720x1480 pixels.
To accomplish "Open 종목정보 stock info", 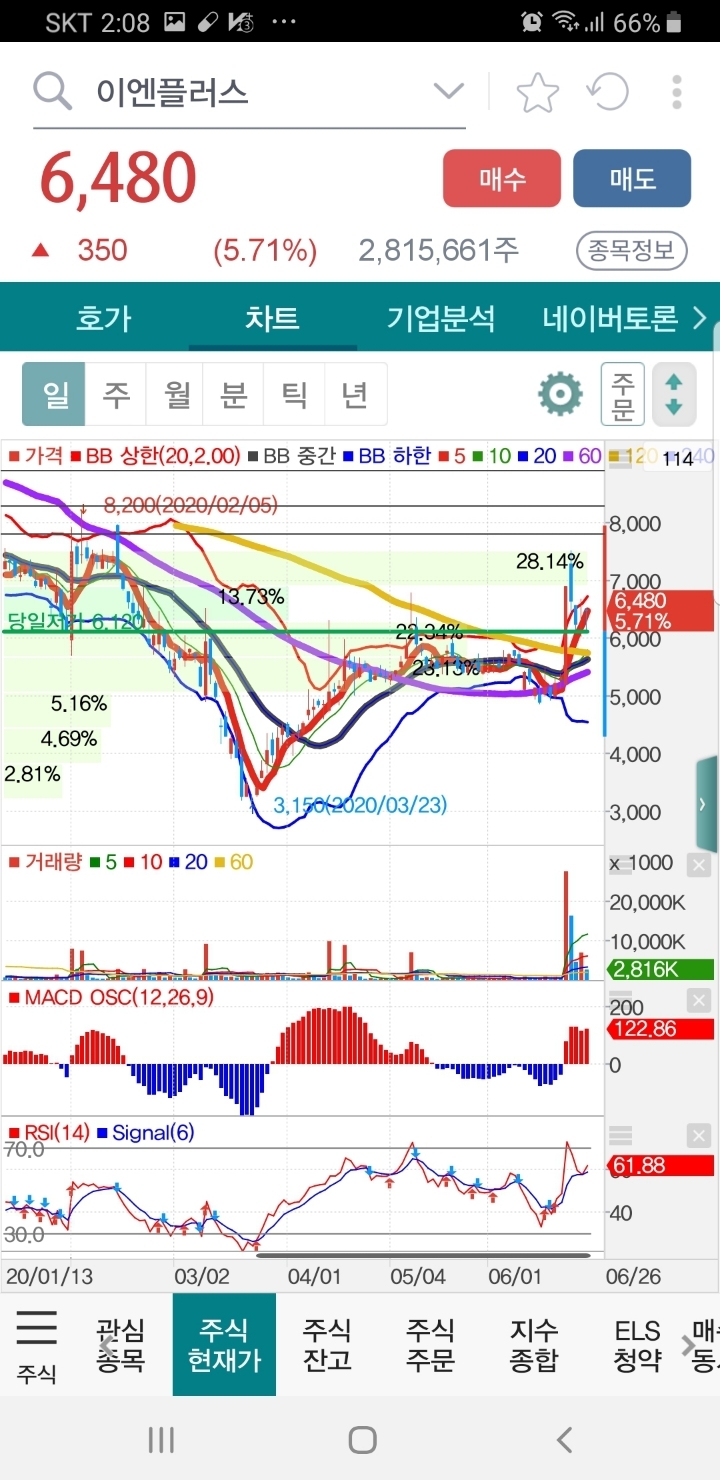I will tap(631, 251).
